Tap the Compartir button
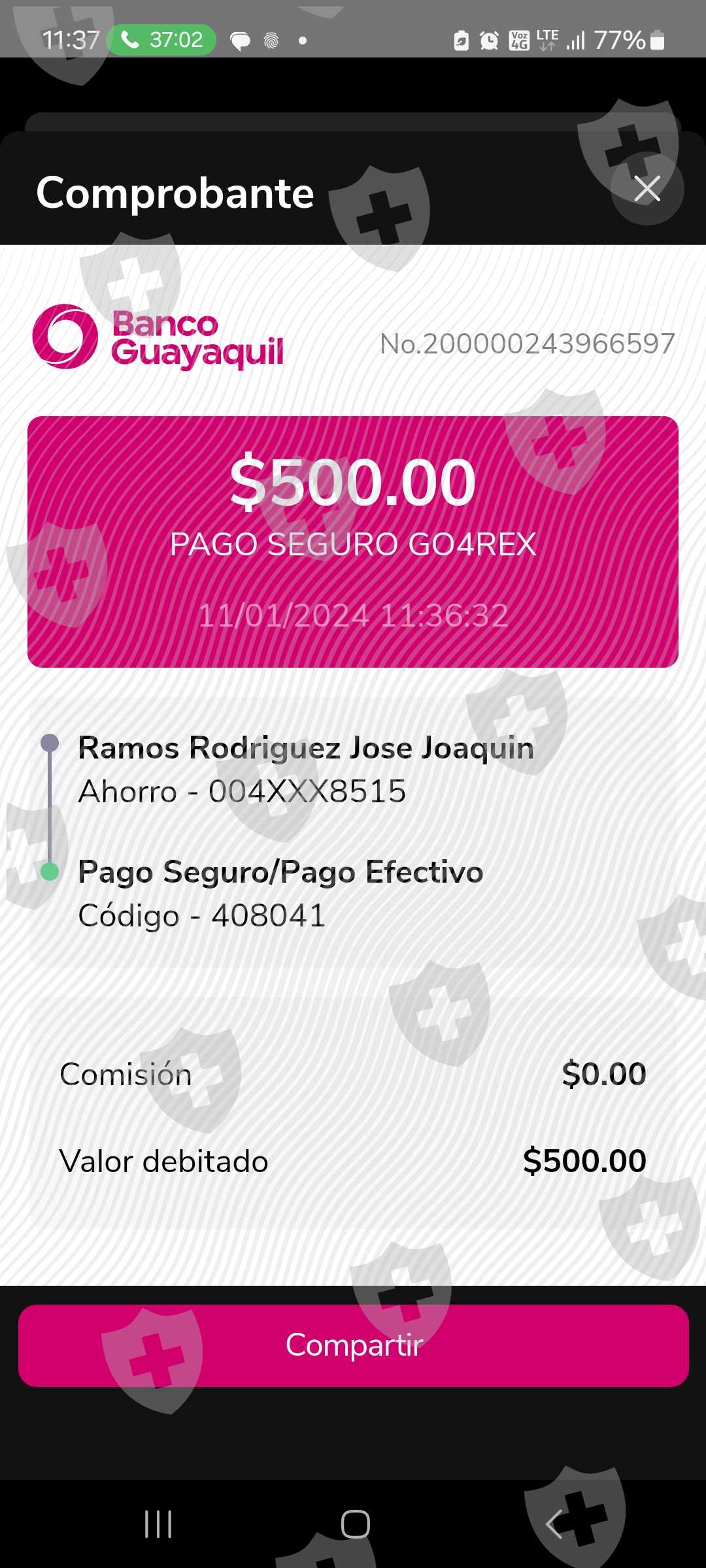The height and width of the screenshot is (1568, 706). coord(353,1345)
